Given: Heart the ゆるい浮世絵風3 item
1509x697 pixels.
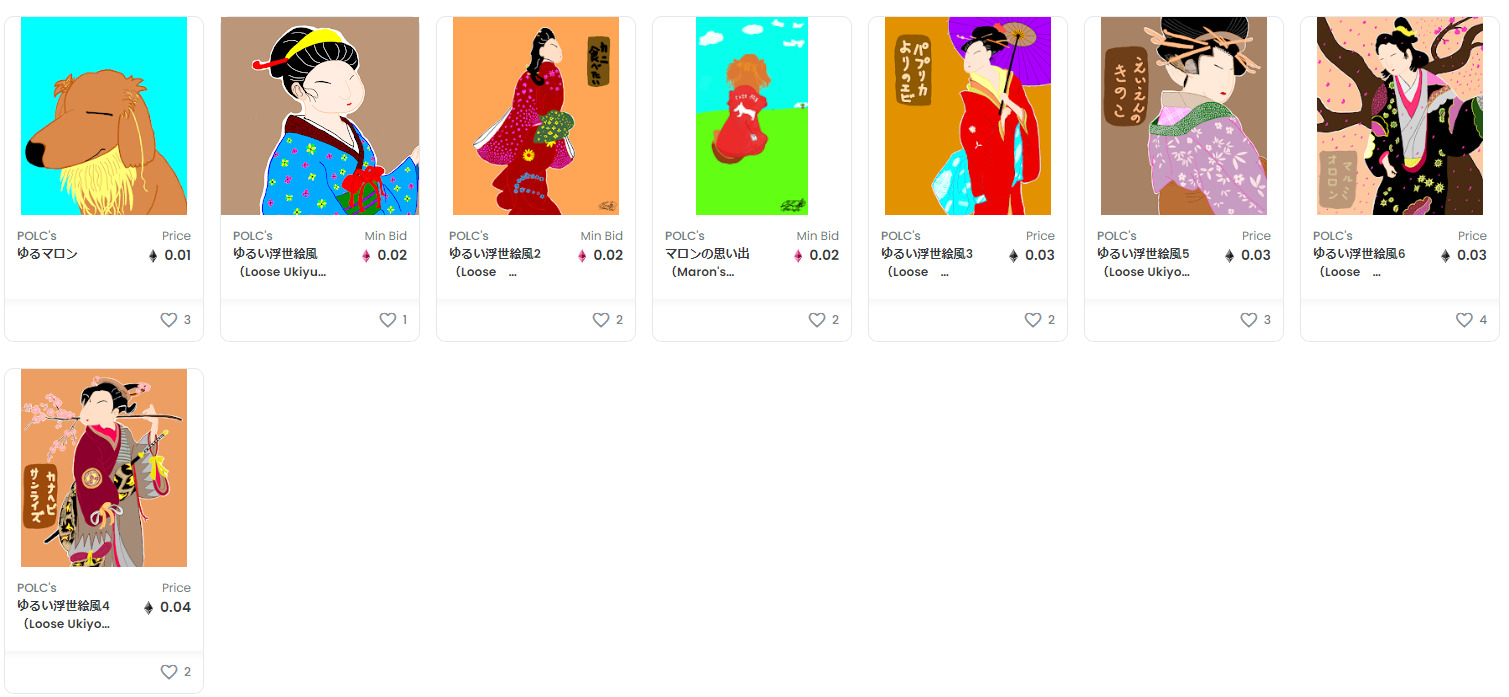Looking at the screenshot, I should 1033,320.
